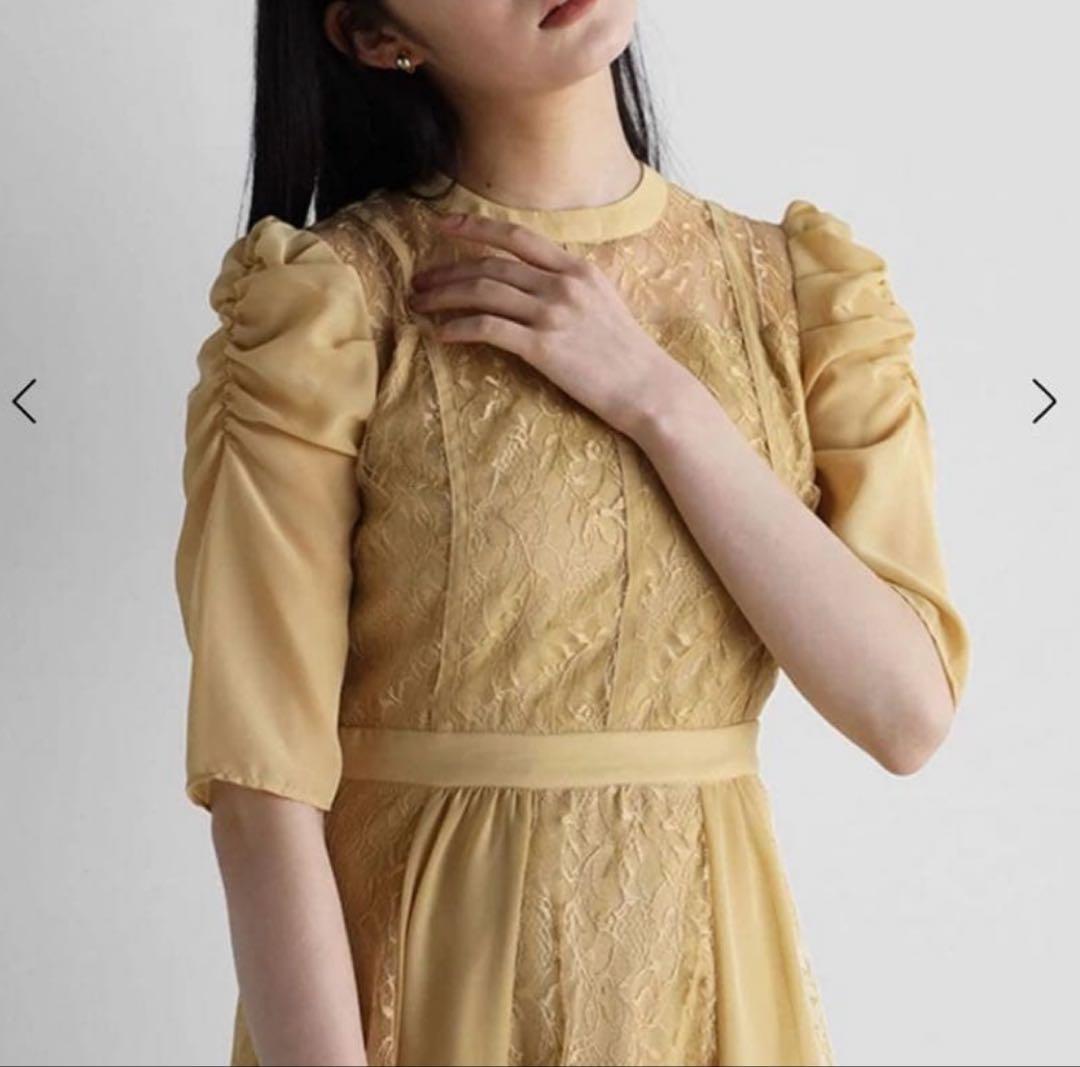Go to the previous product photo
Image resolution: width=1080 pixels, height=1067 pixels.
click(24, 401)
